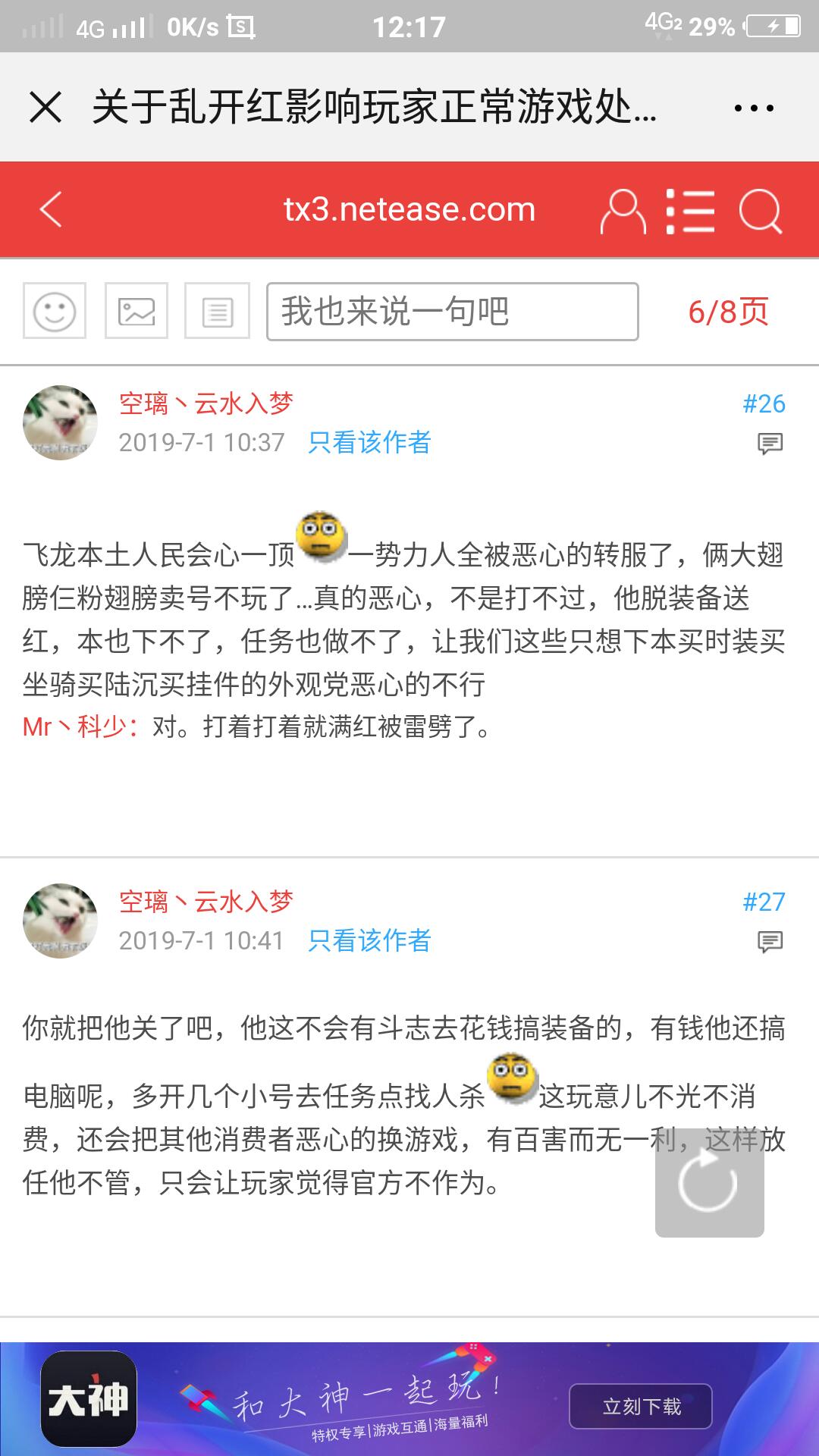Open the 6/8页 page selector
Viewport: 819px width, 1456px height.
[728, 312]
